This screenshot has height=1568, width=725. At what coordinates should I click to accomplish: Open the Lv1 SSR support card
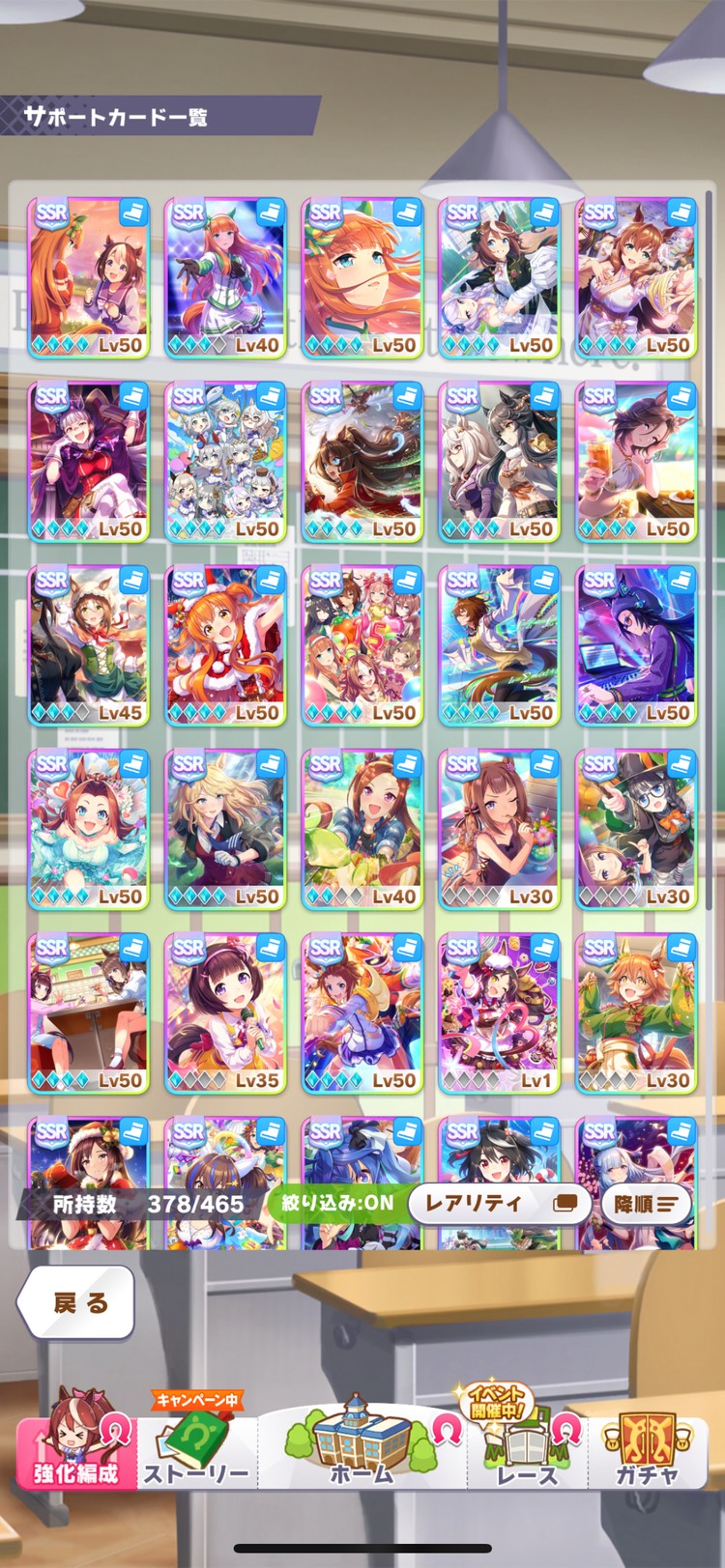pyautogui.click(x=500, y=1013)
